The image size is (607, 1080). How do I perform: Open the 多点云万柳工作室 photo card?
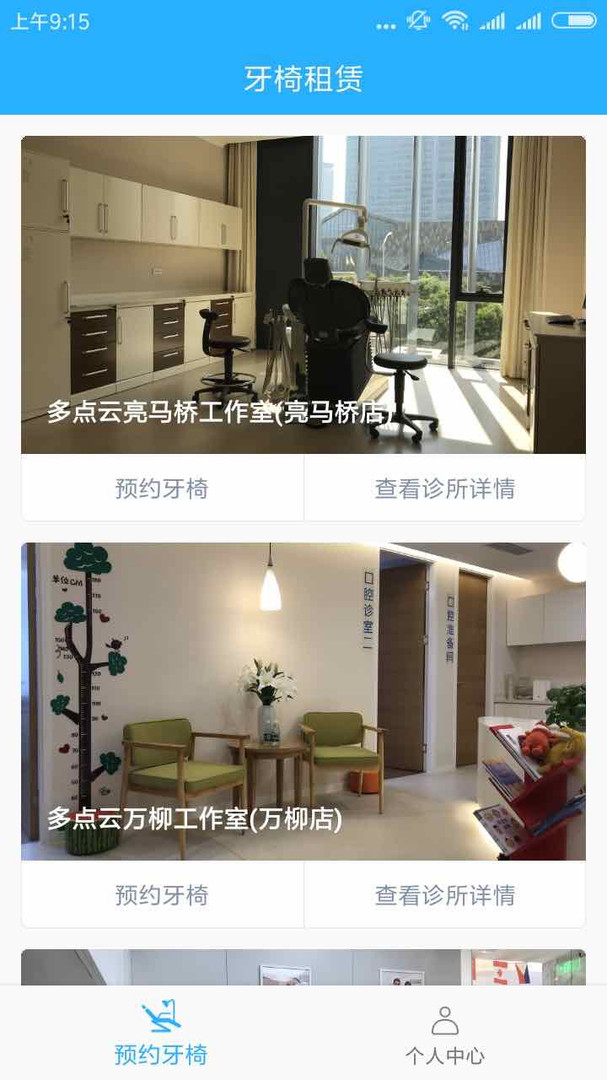(x=303, y=700)
